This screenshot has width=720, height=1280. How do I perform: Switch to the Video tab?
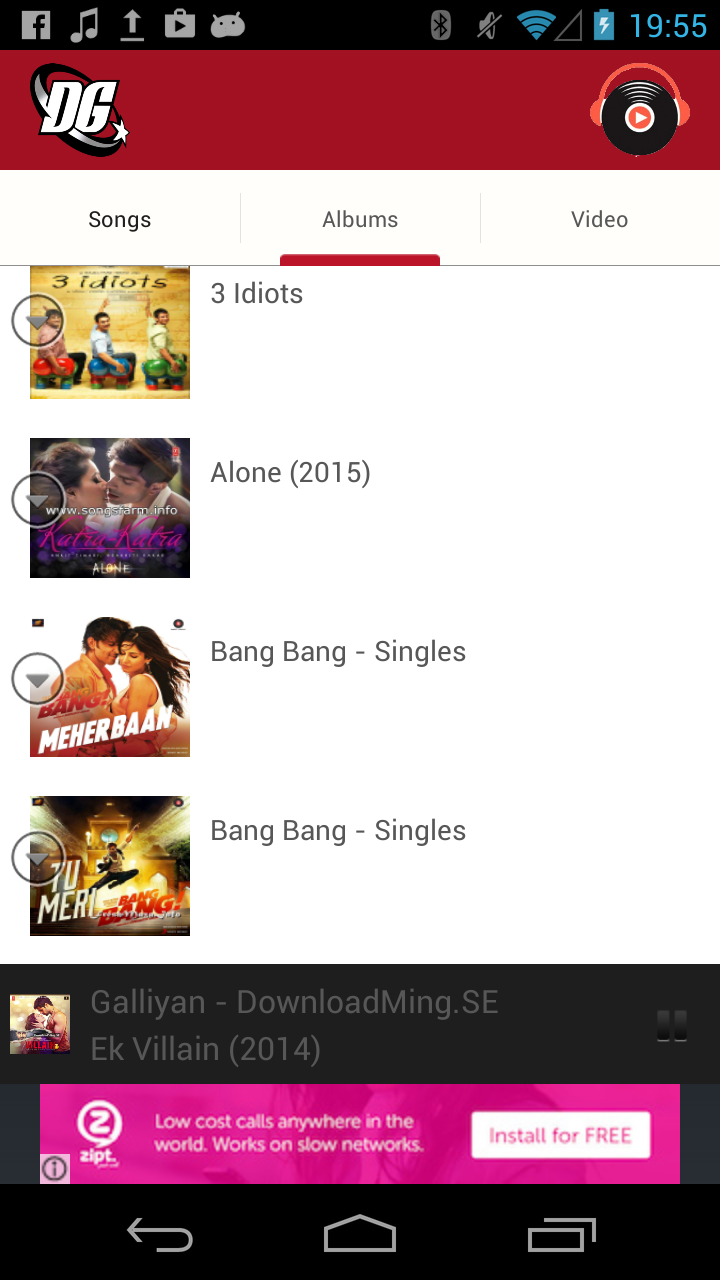[599, 219]
